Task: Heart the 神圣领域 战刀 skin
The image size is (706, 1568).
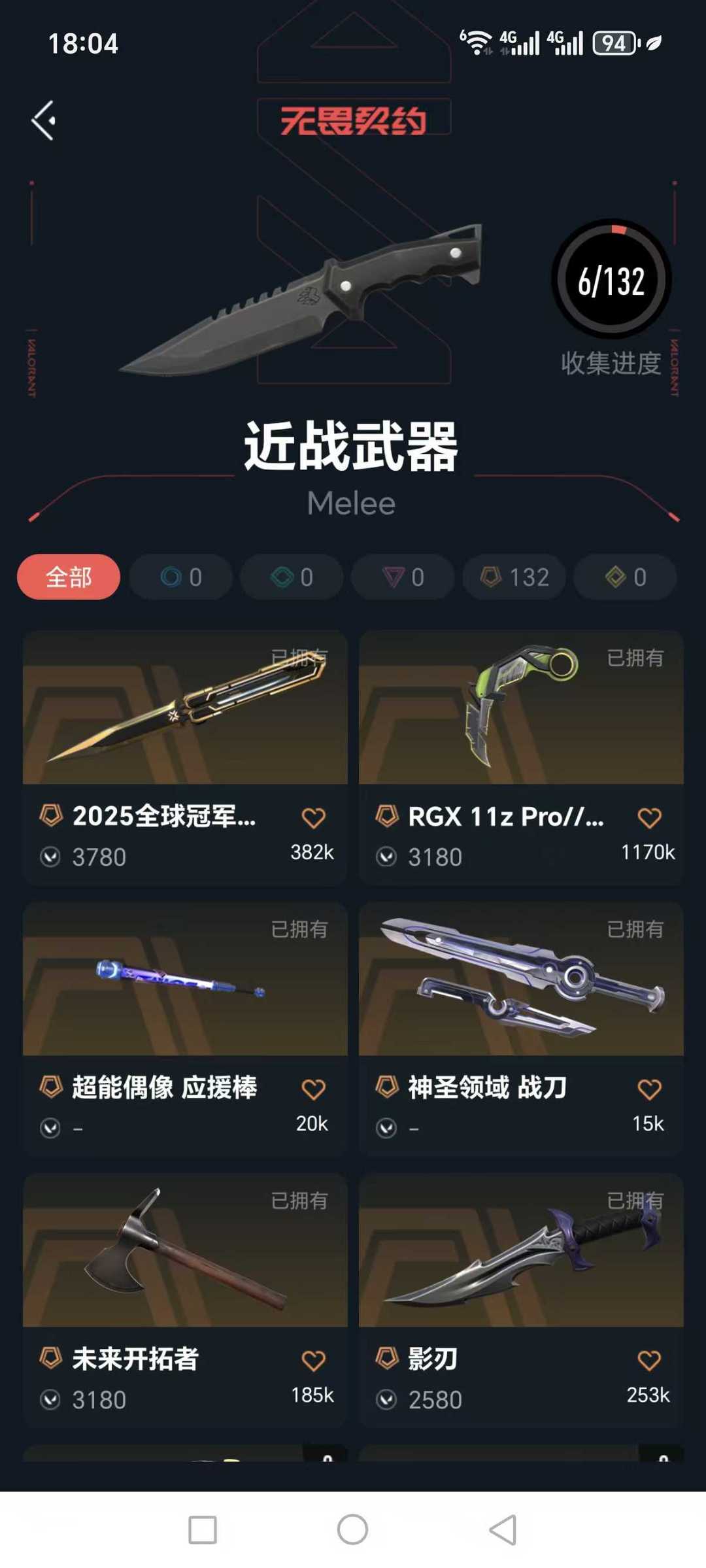Action: click(x=649, y=1089)
